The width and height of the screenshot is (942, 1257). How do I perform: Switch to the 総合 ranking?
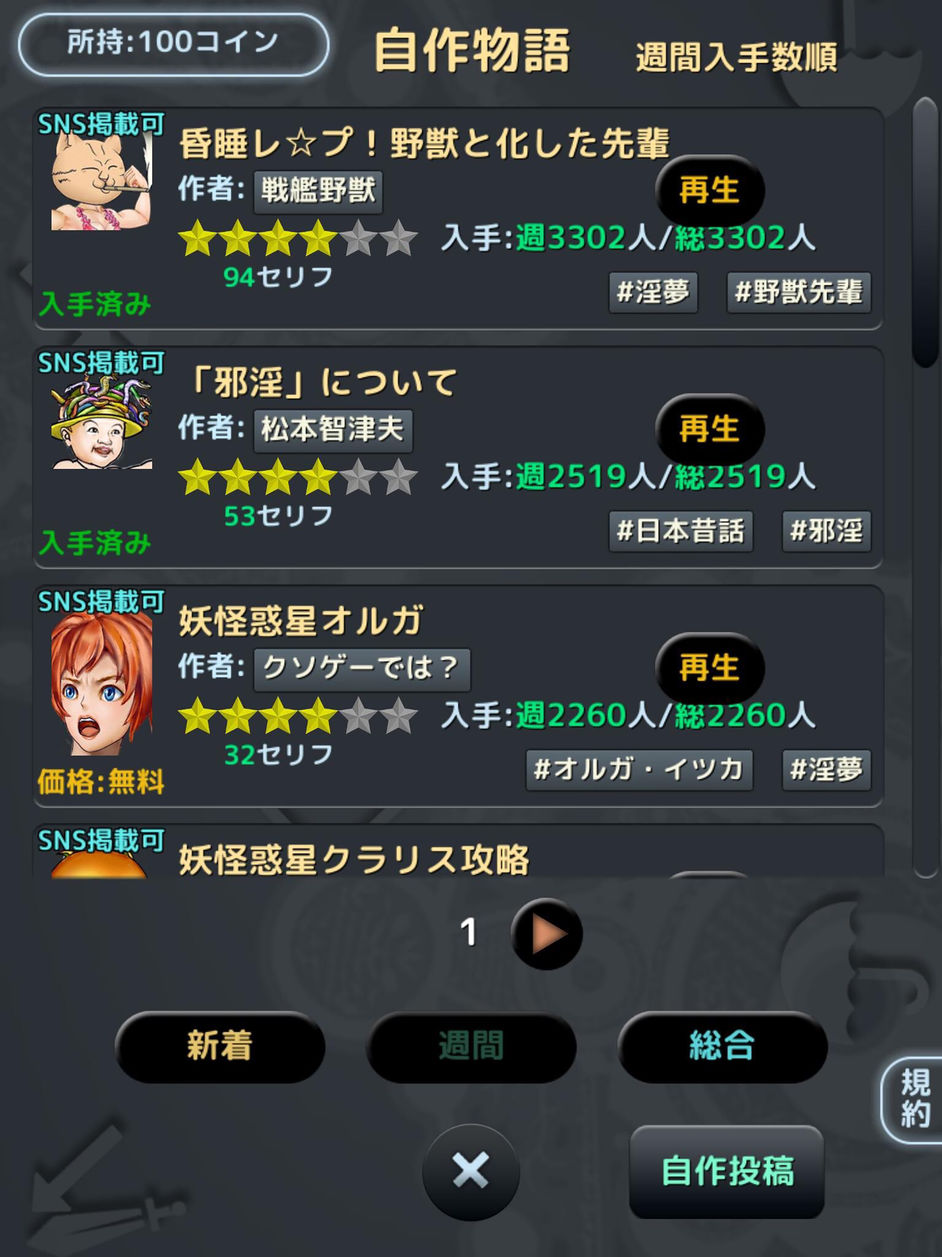[x=722, y=1046]
